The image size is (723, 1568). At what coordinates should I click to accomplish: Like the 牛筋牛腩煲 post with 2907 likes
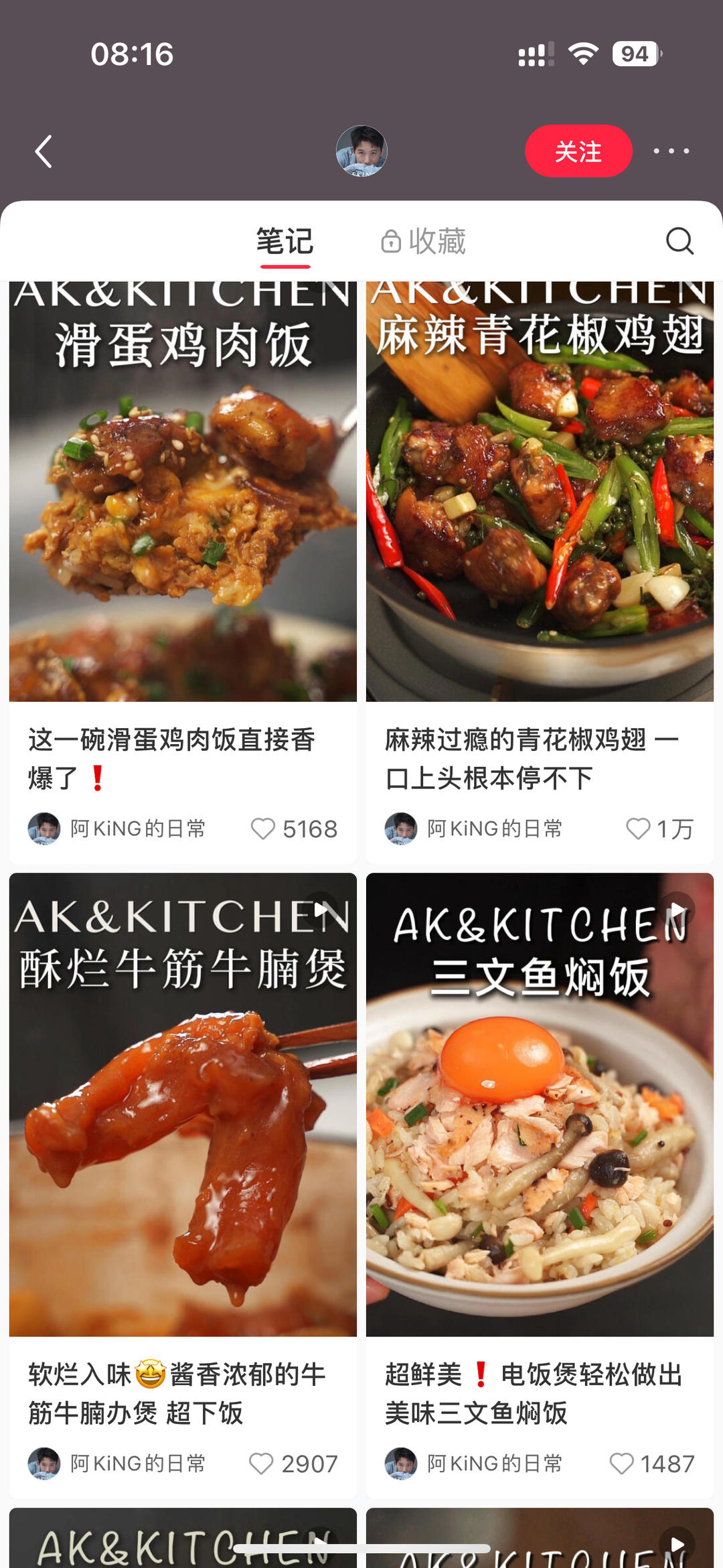click(x=264, y=1464)
